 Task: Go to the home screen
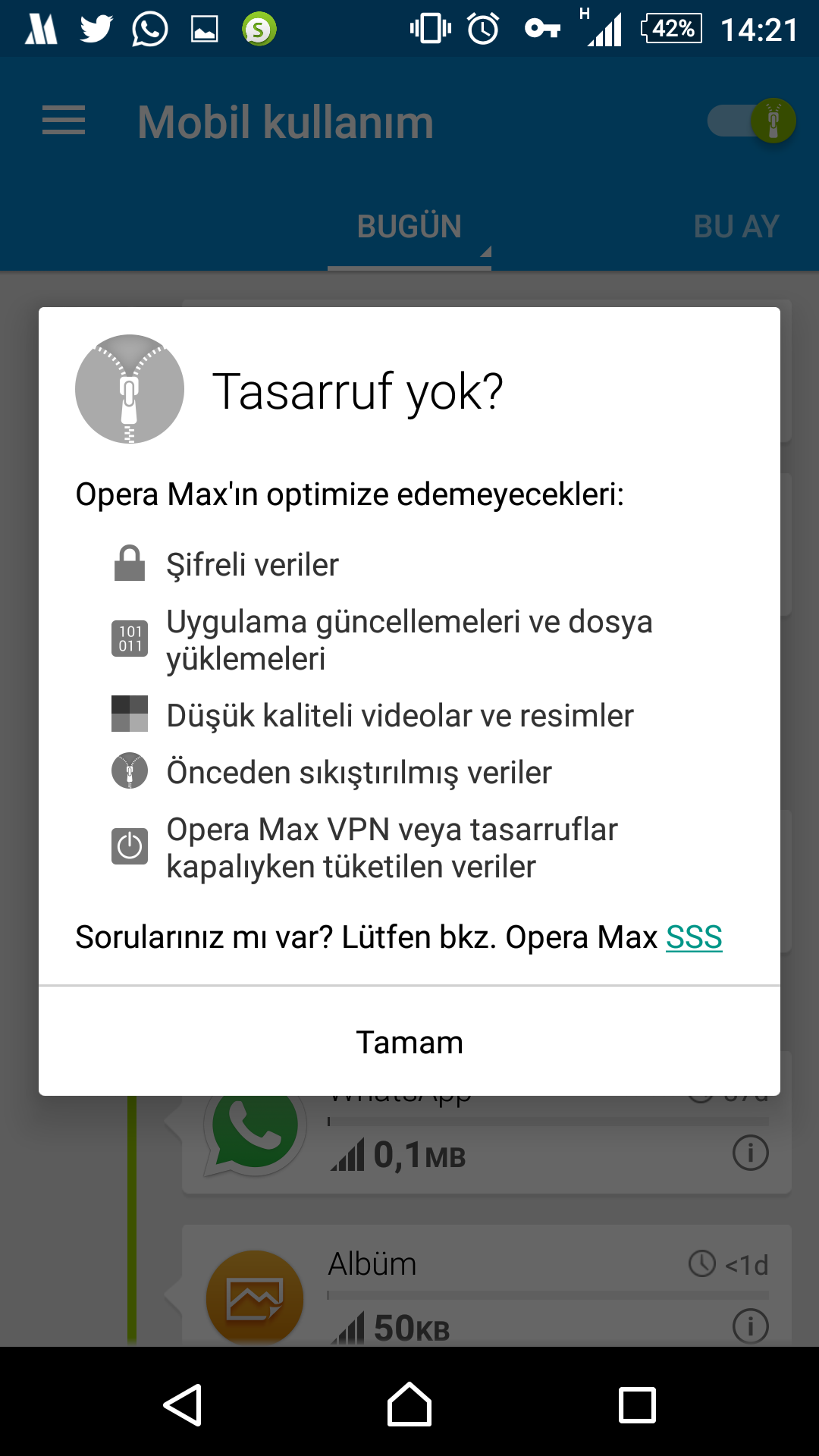[x=409, y=1404]
